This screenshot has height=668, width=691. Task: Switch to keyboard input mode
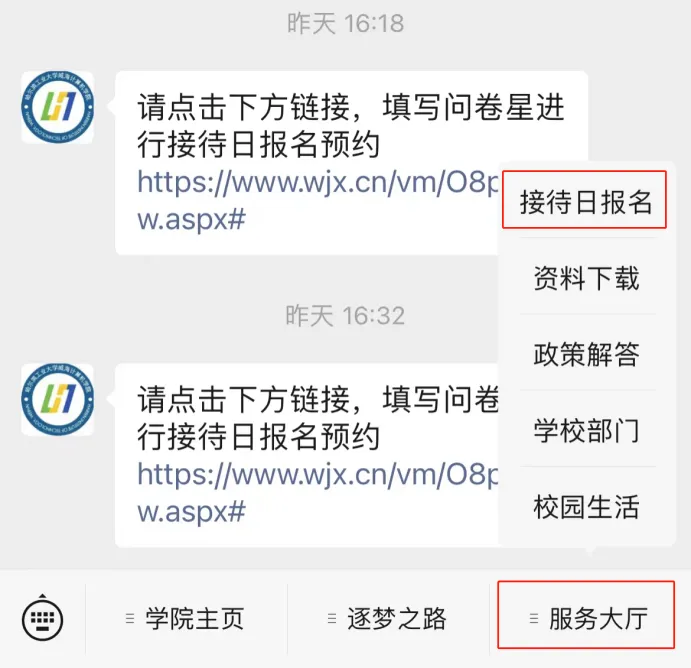pyautogui.click(x=43, y=619)
